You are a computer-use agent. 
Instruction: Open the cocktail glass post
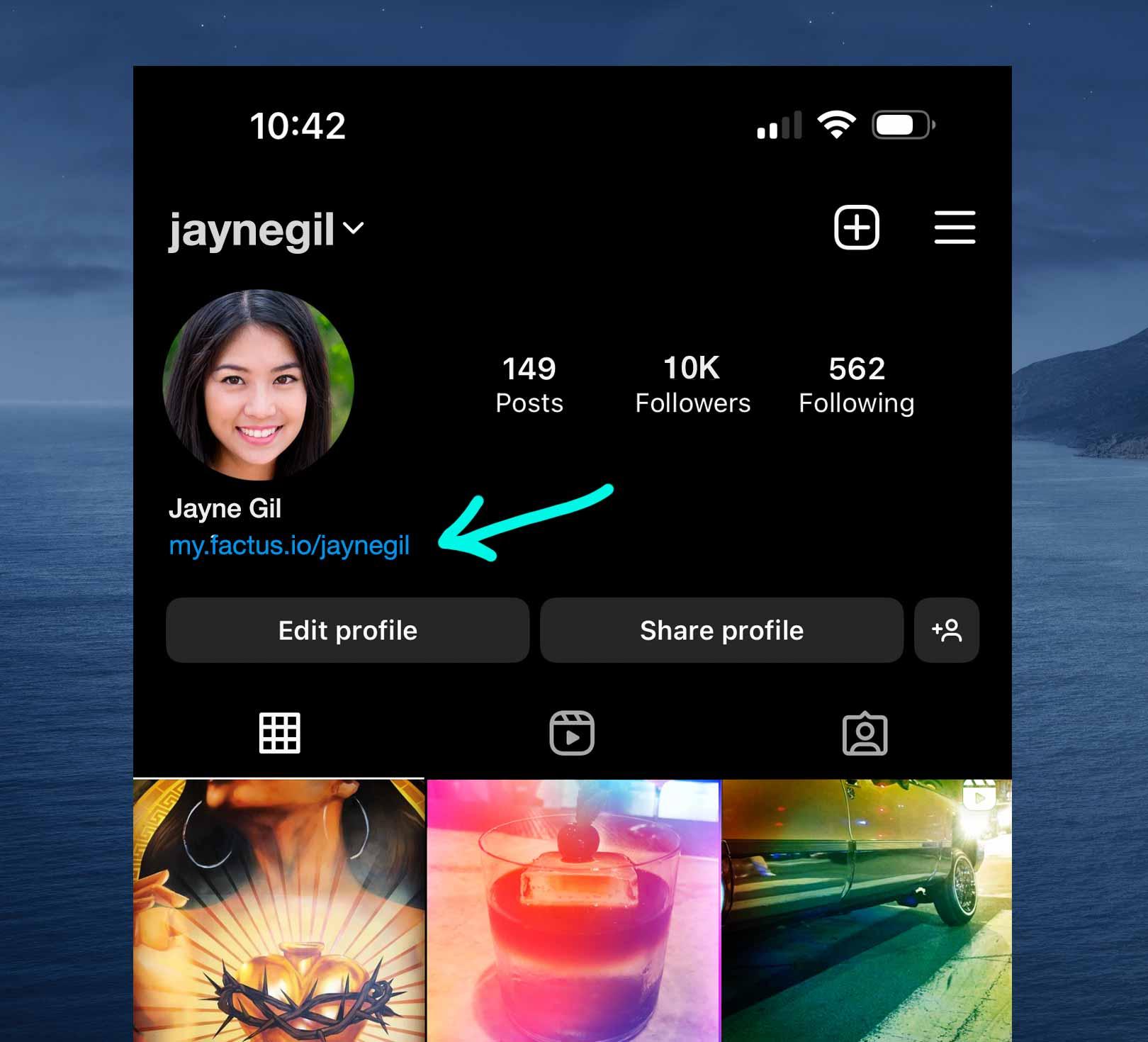coord(573,911)
